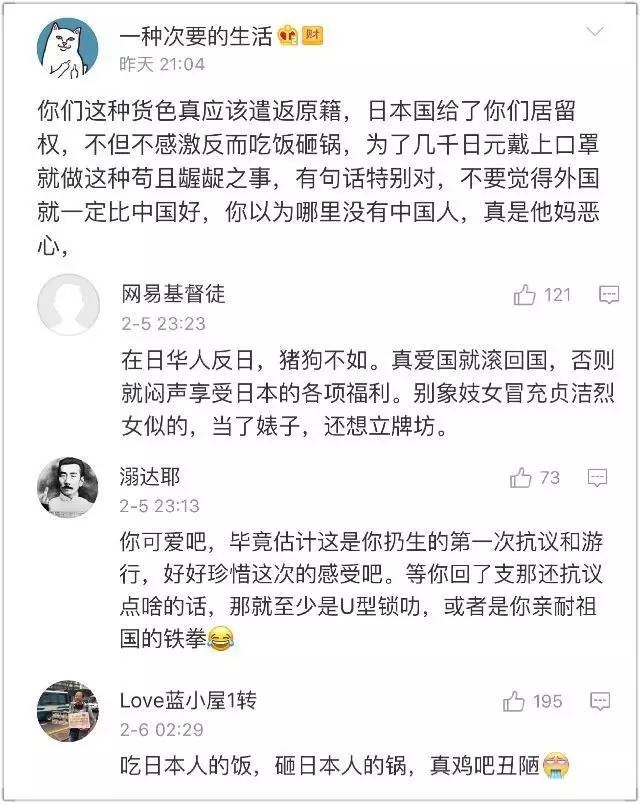640x804 pixels.
Task: Like 溺达耶's comment
Action: [521, 478]
